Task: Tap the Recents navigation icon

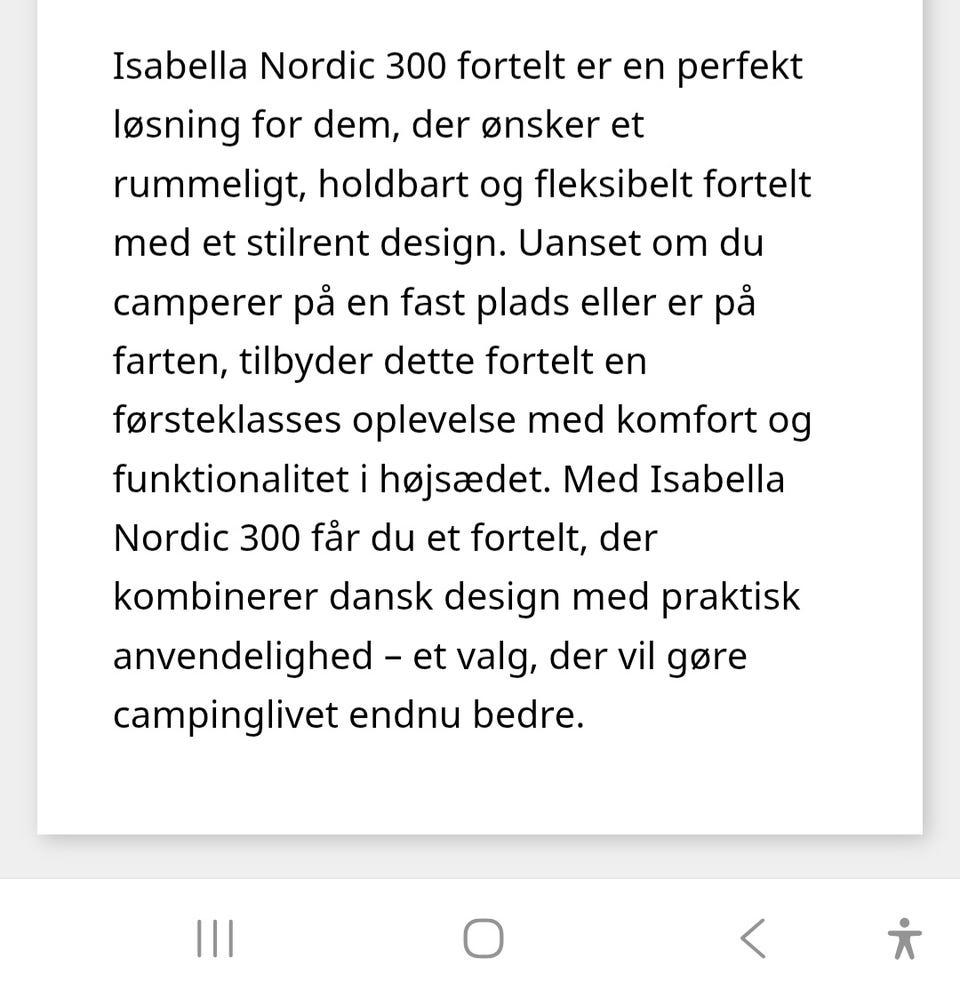Action: pos(214,938)
